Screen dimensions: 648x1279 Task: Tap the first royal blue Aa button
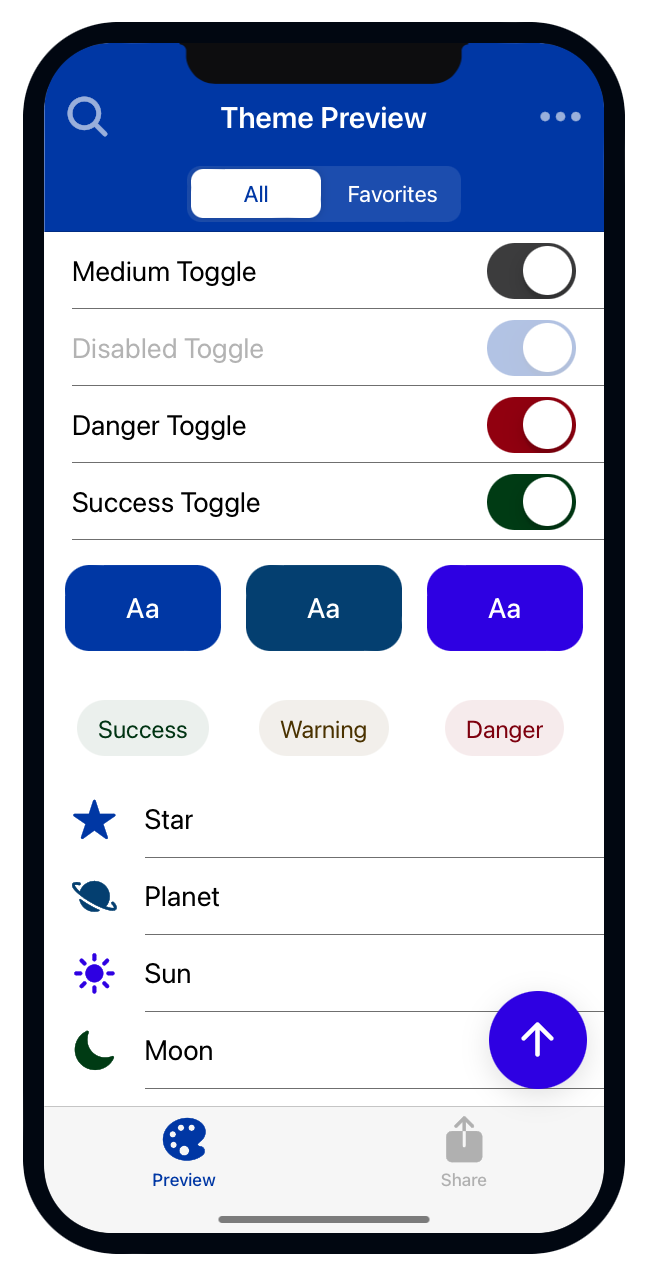point(143,608)
